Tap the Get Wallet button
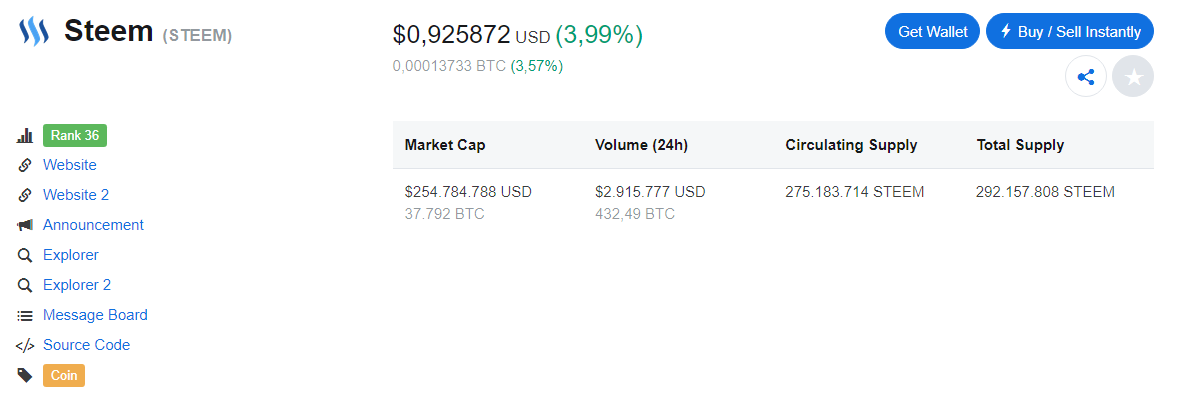The width and height of the screenshot is (1179, 416). [x=932, y=31]
